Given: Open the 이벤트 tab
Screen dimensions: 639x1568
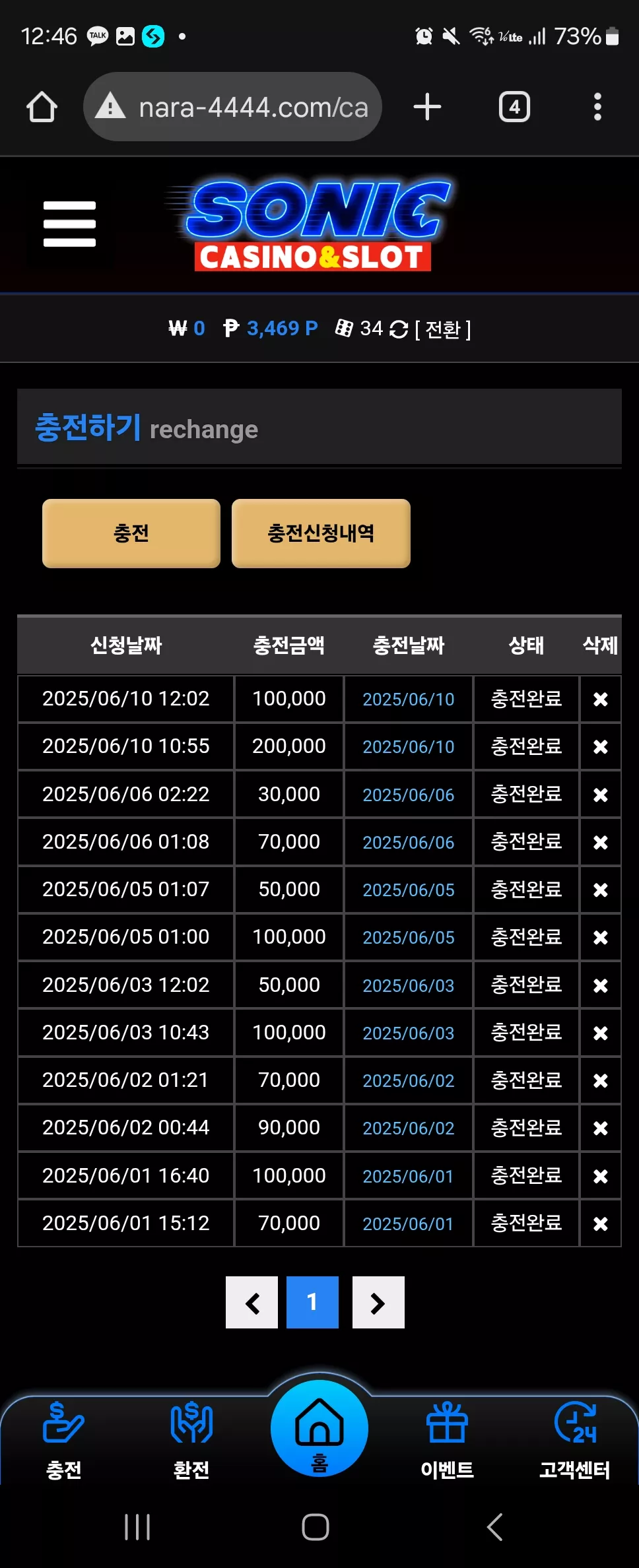Looking at the screenshot, I should coord(447,1441).
